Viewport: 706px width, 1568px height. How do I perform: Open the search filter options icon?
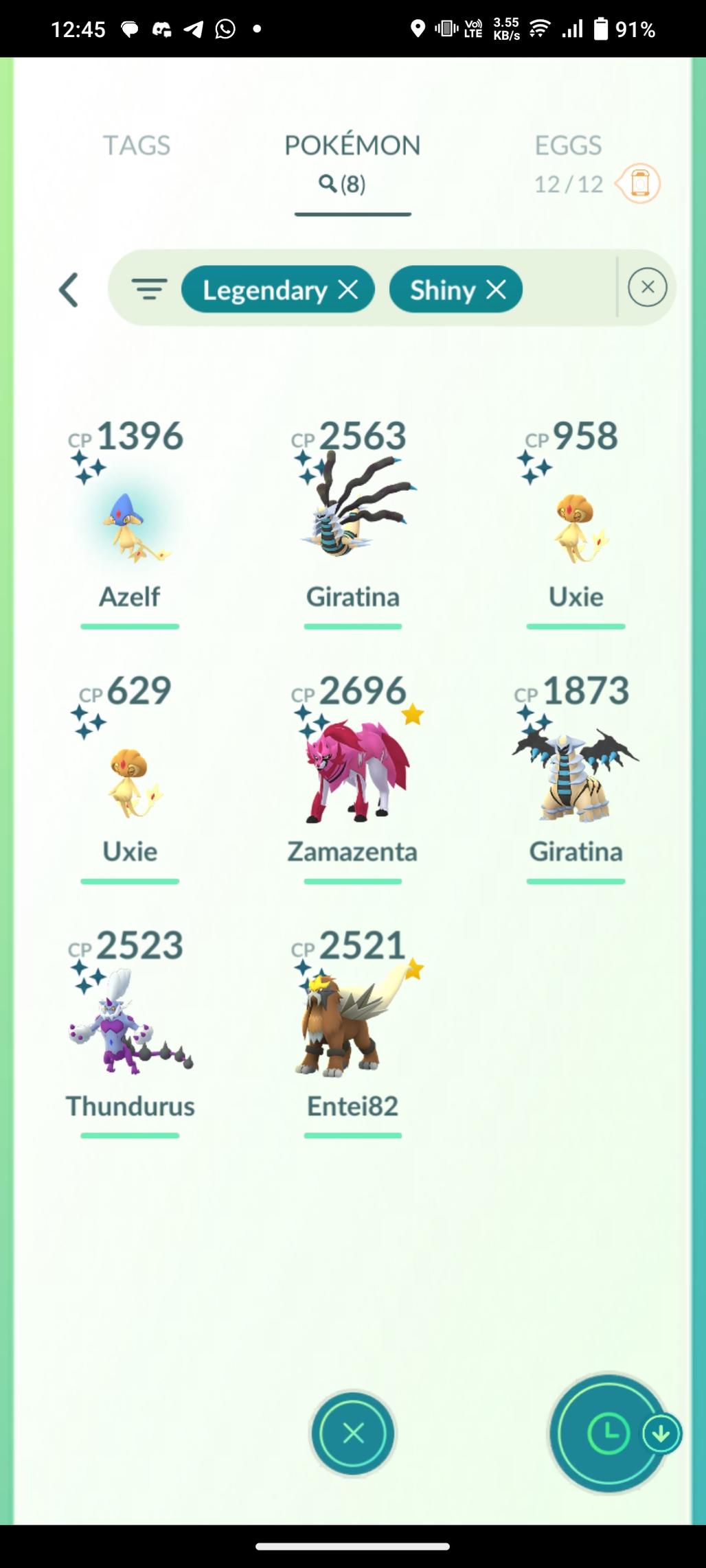(x=149, y=290)
